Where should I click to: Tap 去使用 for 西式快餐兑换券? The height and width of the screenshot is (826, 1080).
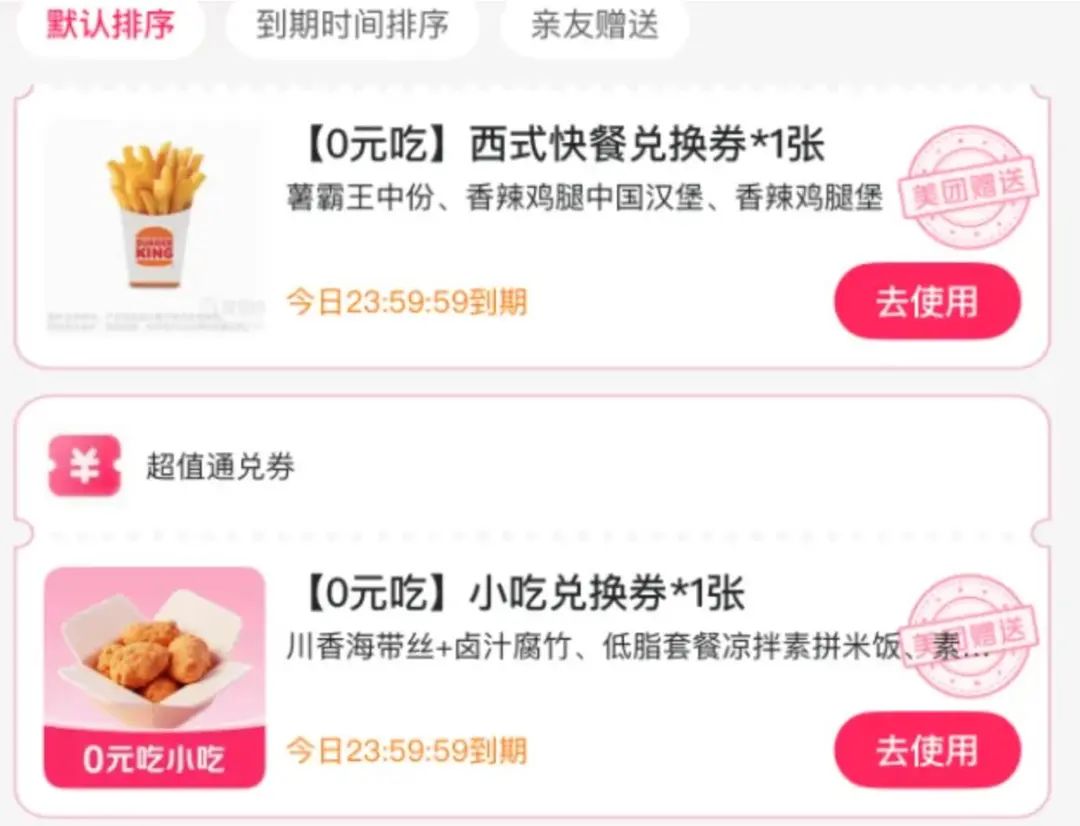pyautogui.click(x=927, y=302)
